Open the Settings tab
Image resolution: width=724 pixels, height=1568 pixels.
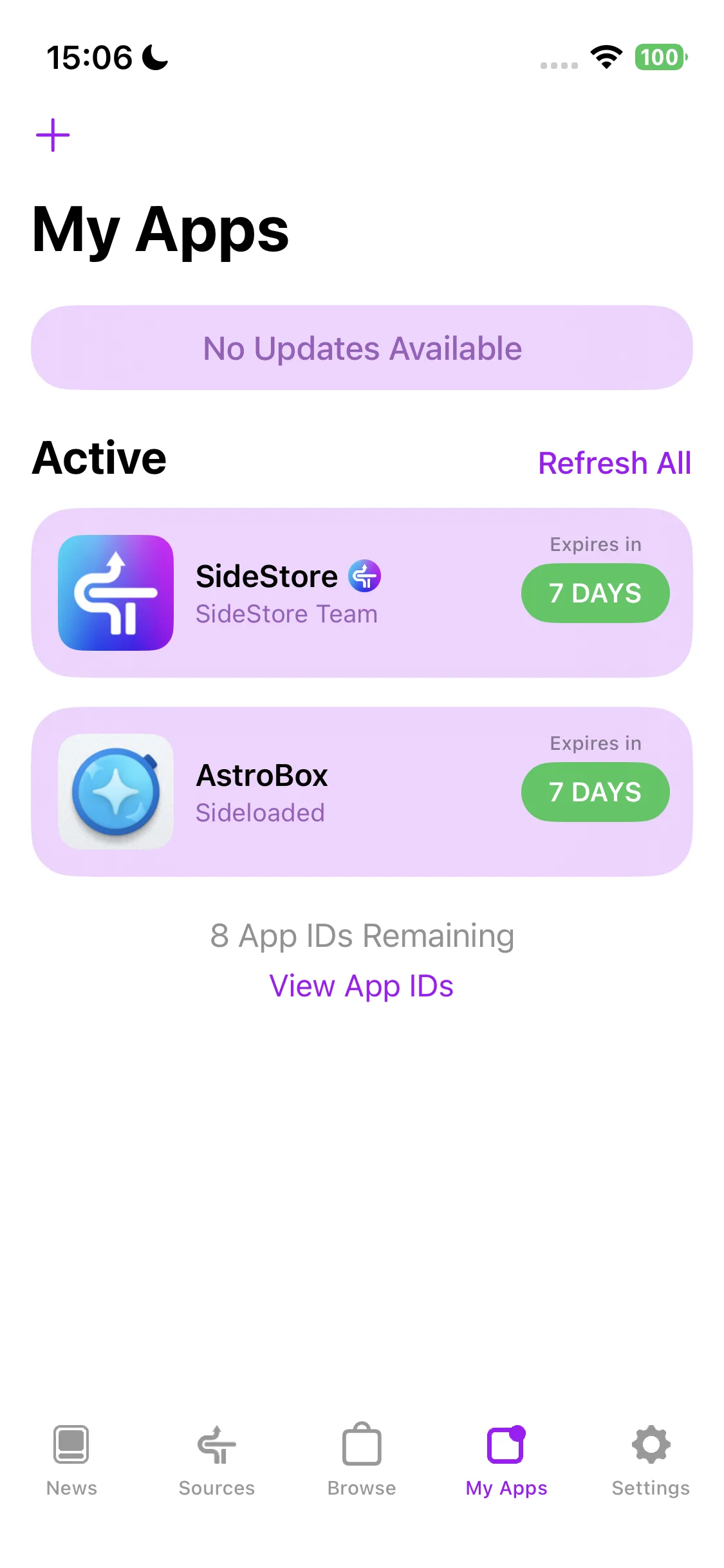tap(651, 1460)
